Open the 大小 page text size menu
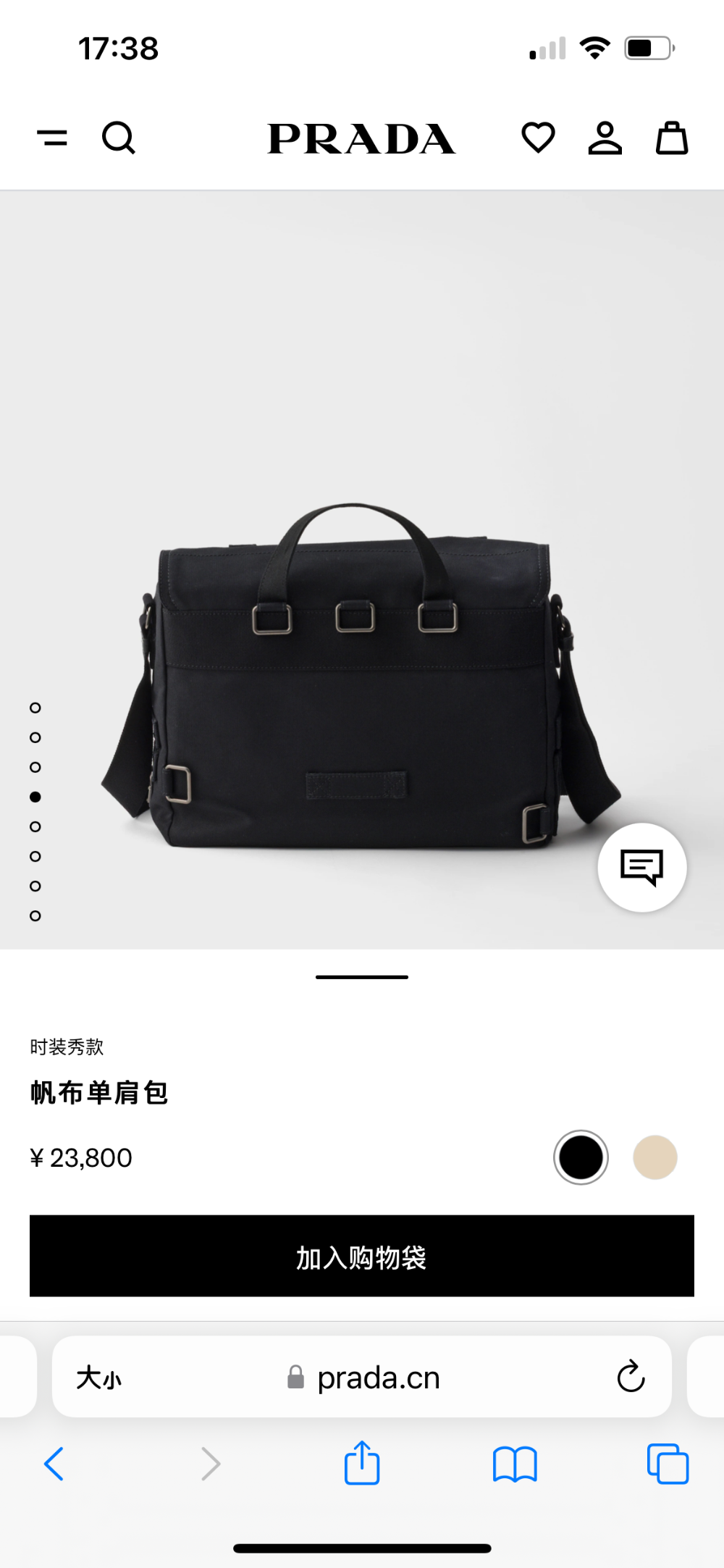Viewport: 724px width, 1568px height. [99, 1378]
